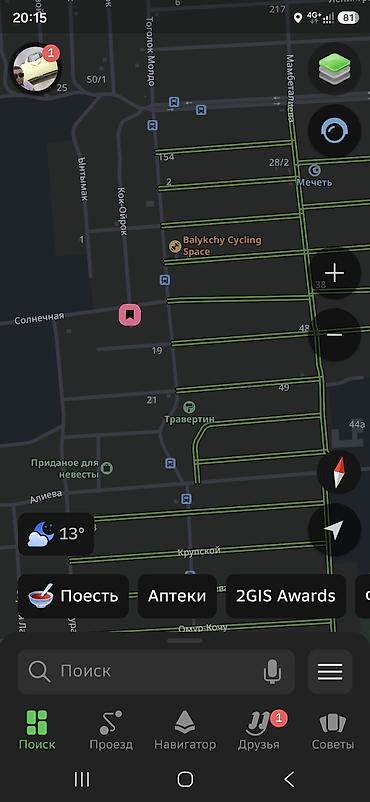This screenshot has height=802, width=370.
Task: Open the pink bookmark marker on the map
Action: click(130, 315)
